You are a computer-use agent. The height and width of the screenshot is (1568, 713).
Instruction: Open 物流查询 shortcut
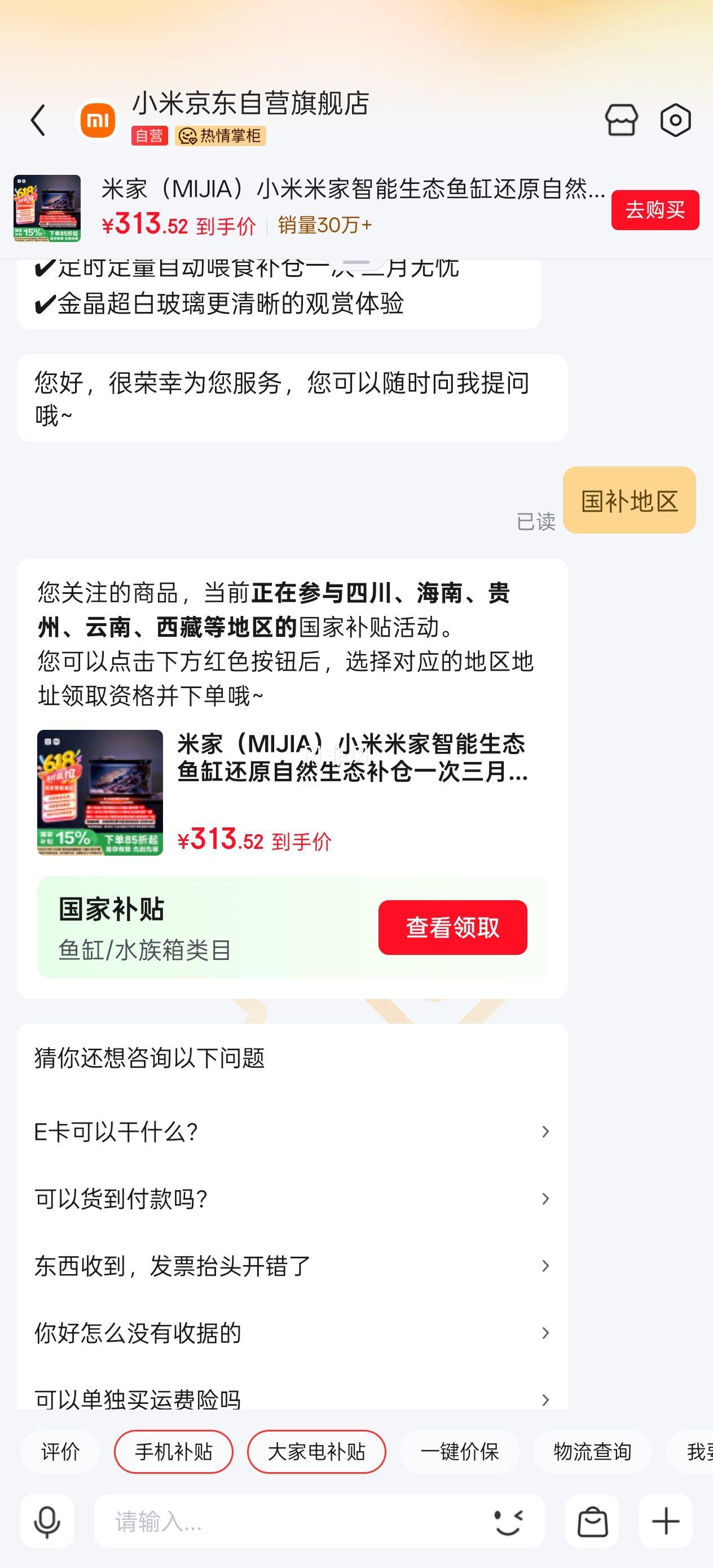coord(592,1452)
